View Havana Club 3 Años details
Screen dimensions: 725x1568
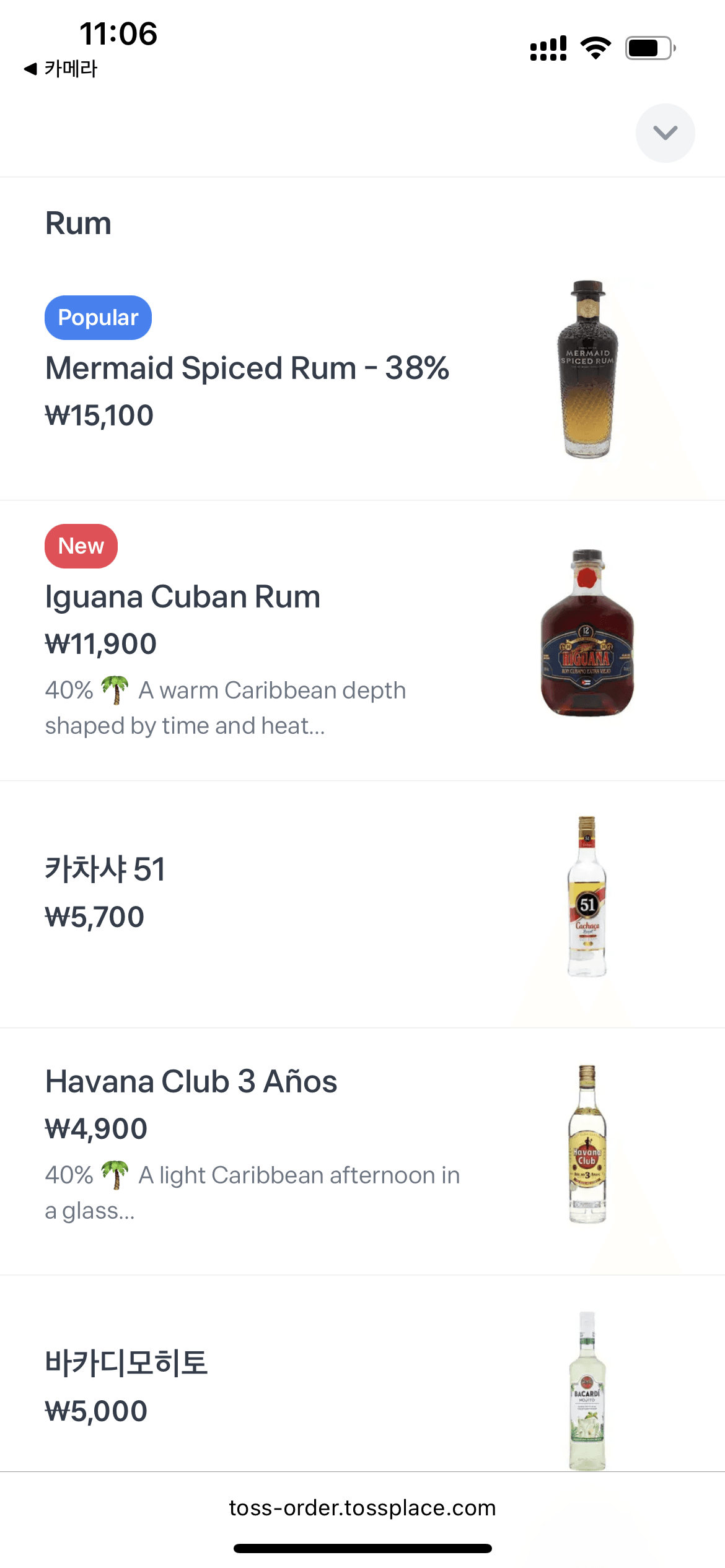[191, 1082]
